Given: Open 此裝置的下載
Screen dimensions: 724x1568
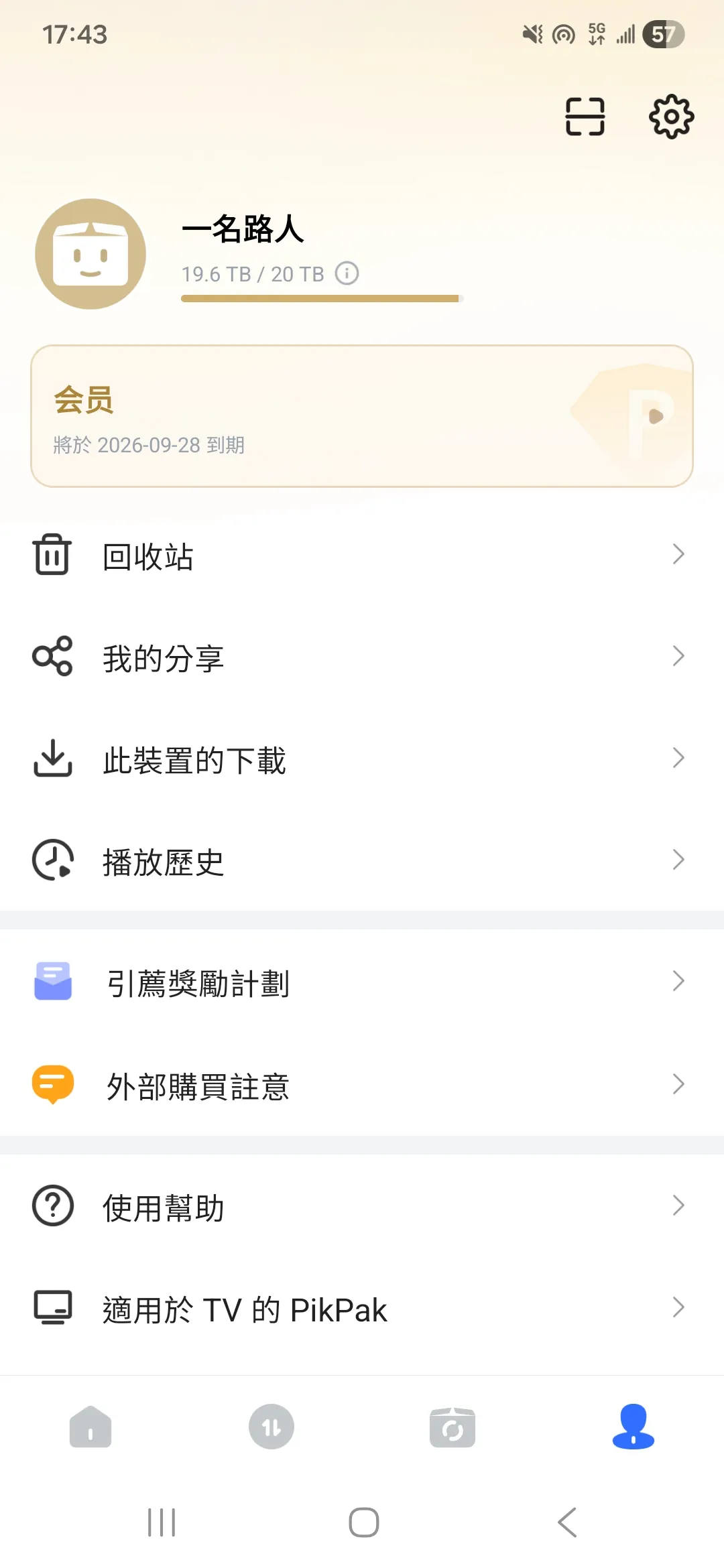Looking at the screenshot, I should (x=362, y=759).
